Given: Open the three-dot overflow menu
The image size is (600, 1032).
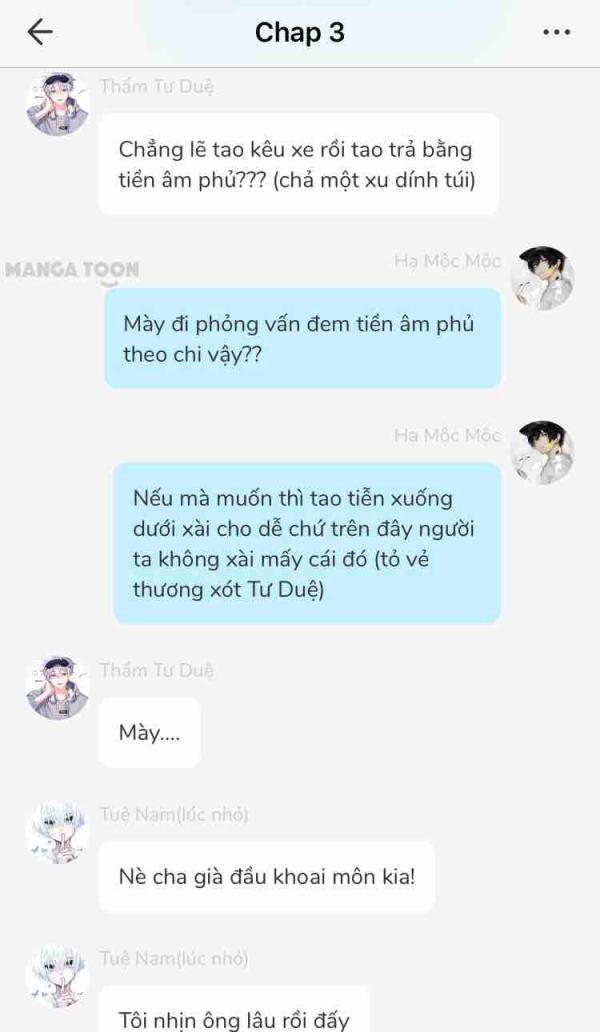Looking at the screenshot, I should (556, 33).
